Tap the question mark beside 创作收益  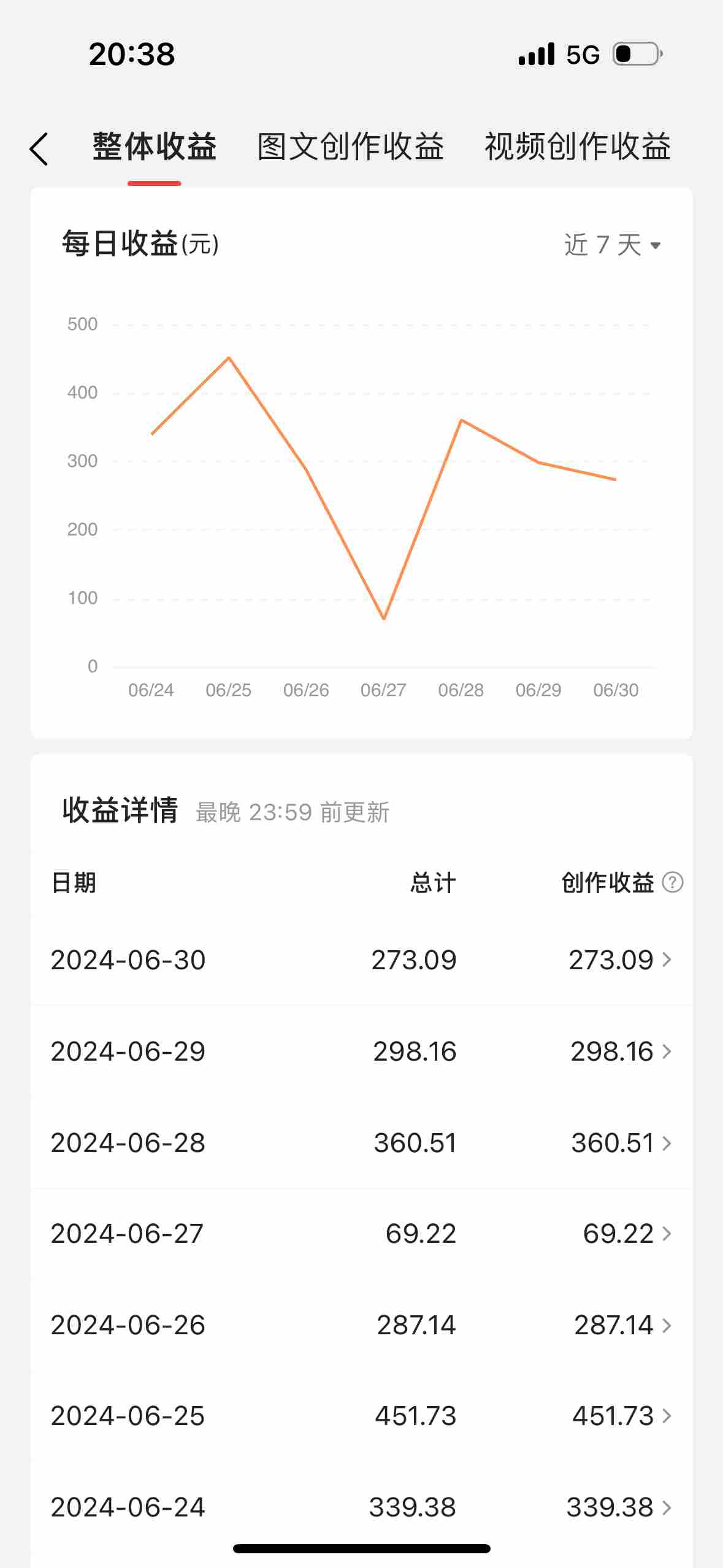tap(673, 883)
